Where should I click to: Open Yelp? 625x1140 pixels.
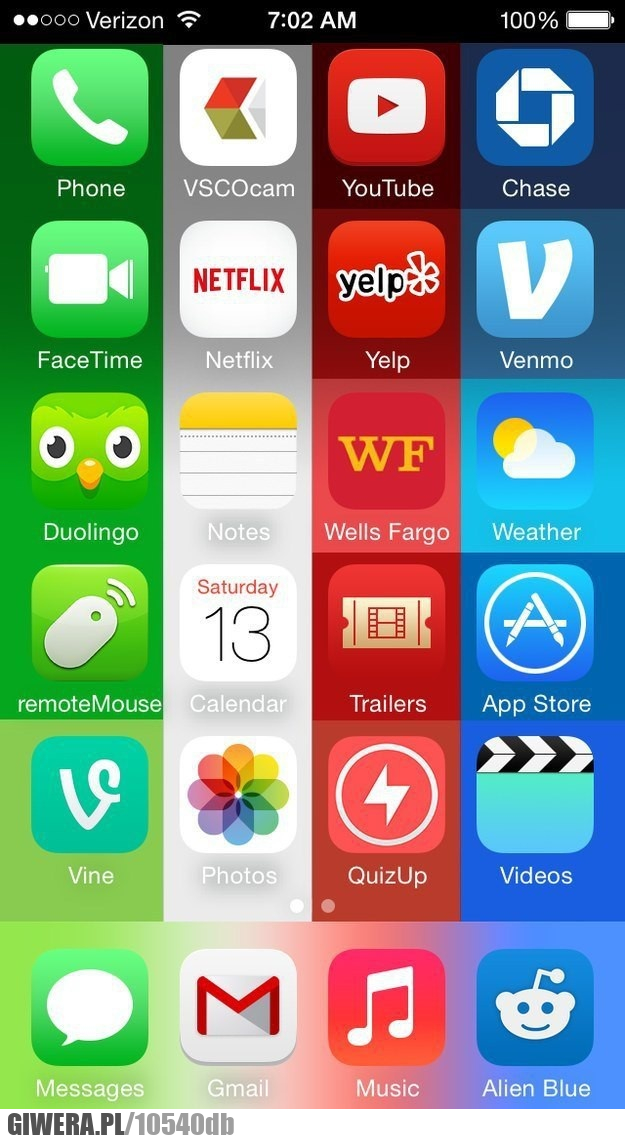387,279
